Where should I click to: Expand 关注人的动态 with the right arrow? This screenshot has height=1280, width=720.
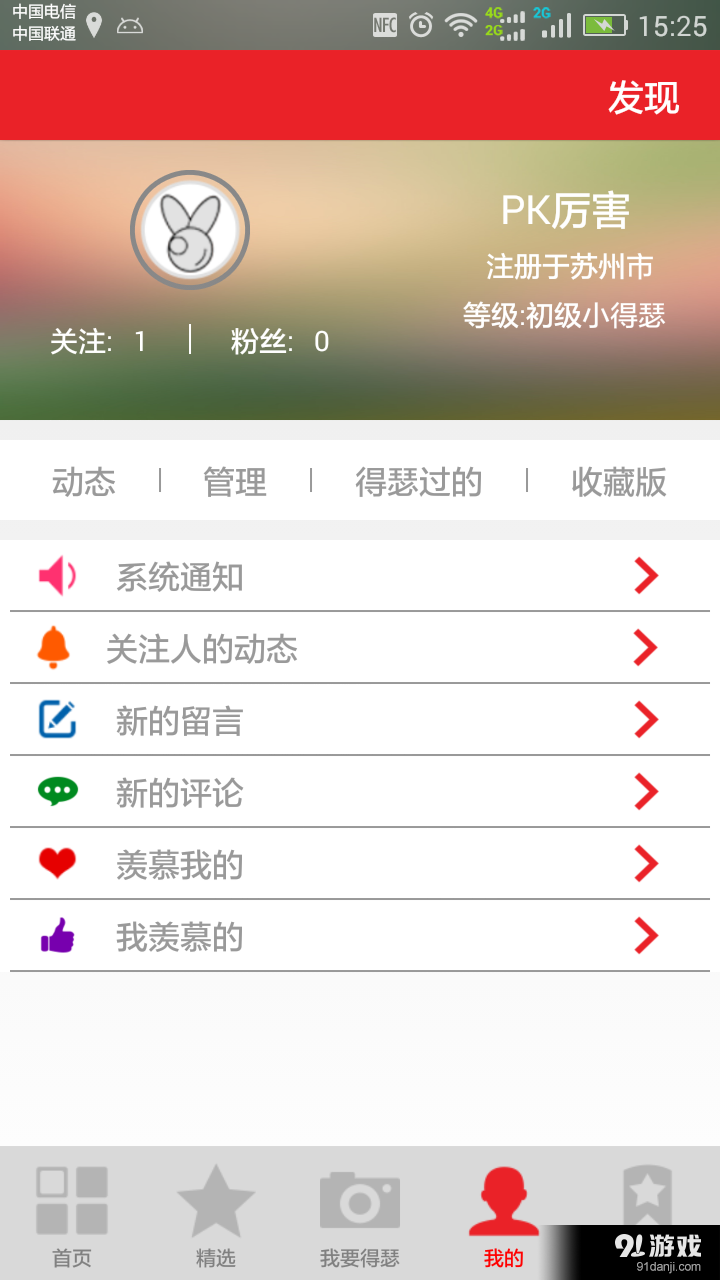646,647
